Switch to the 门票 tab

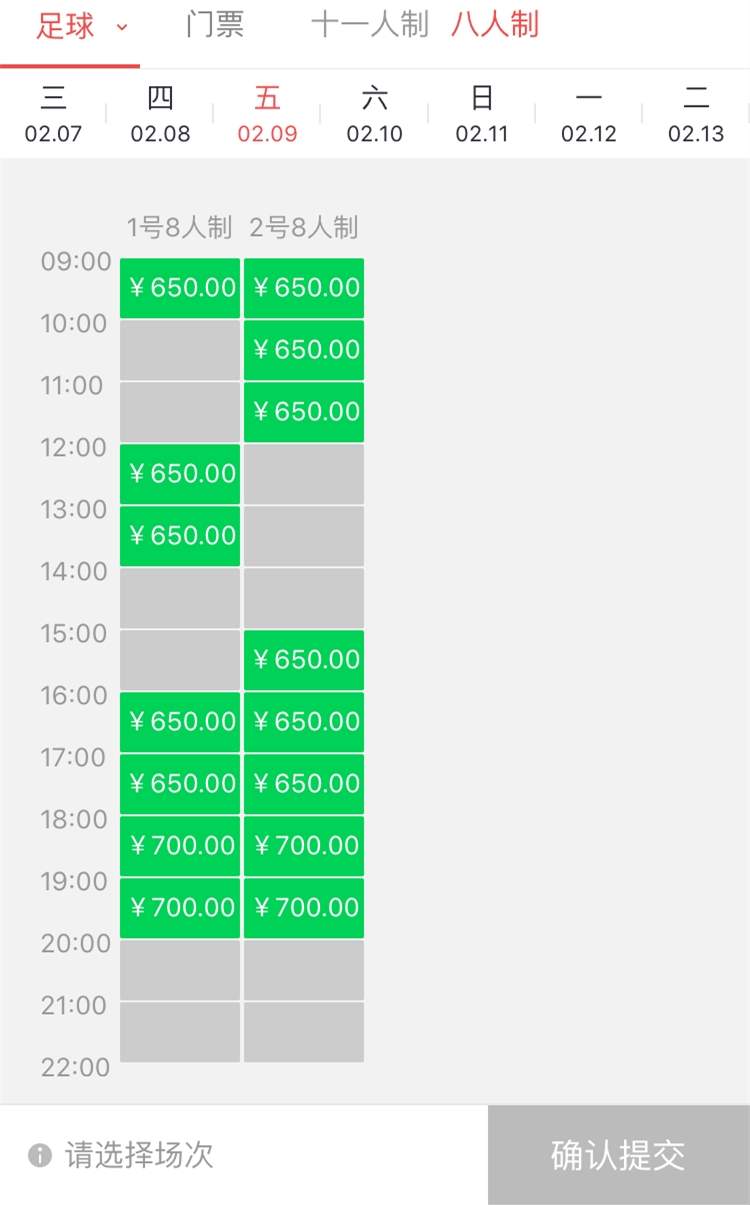(x=214, y=25)
